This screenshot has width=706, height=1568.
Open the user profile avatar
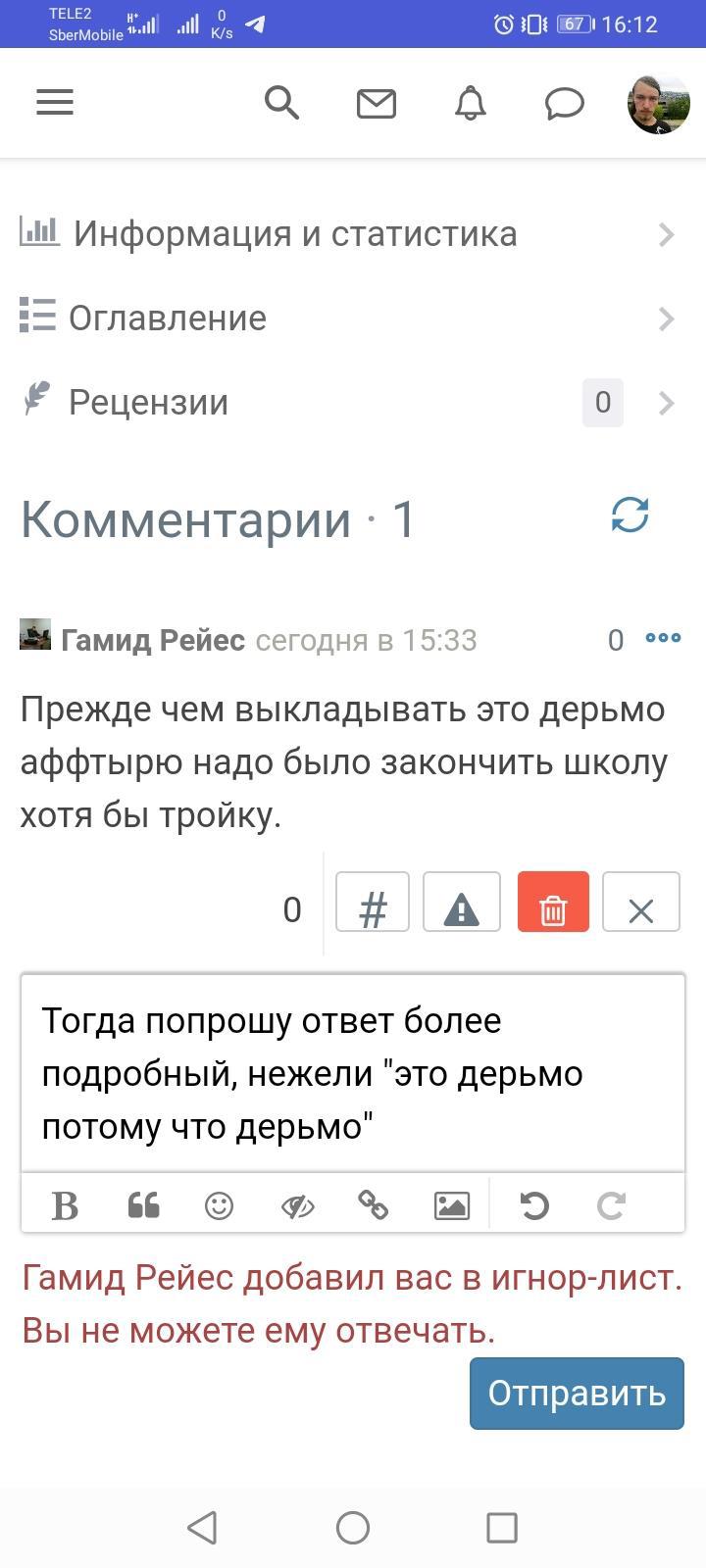(658, 103)
